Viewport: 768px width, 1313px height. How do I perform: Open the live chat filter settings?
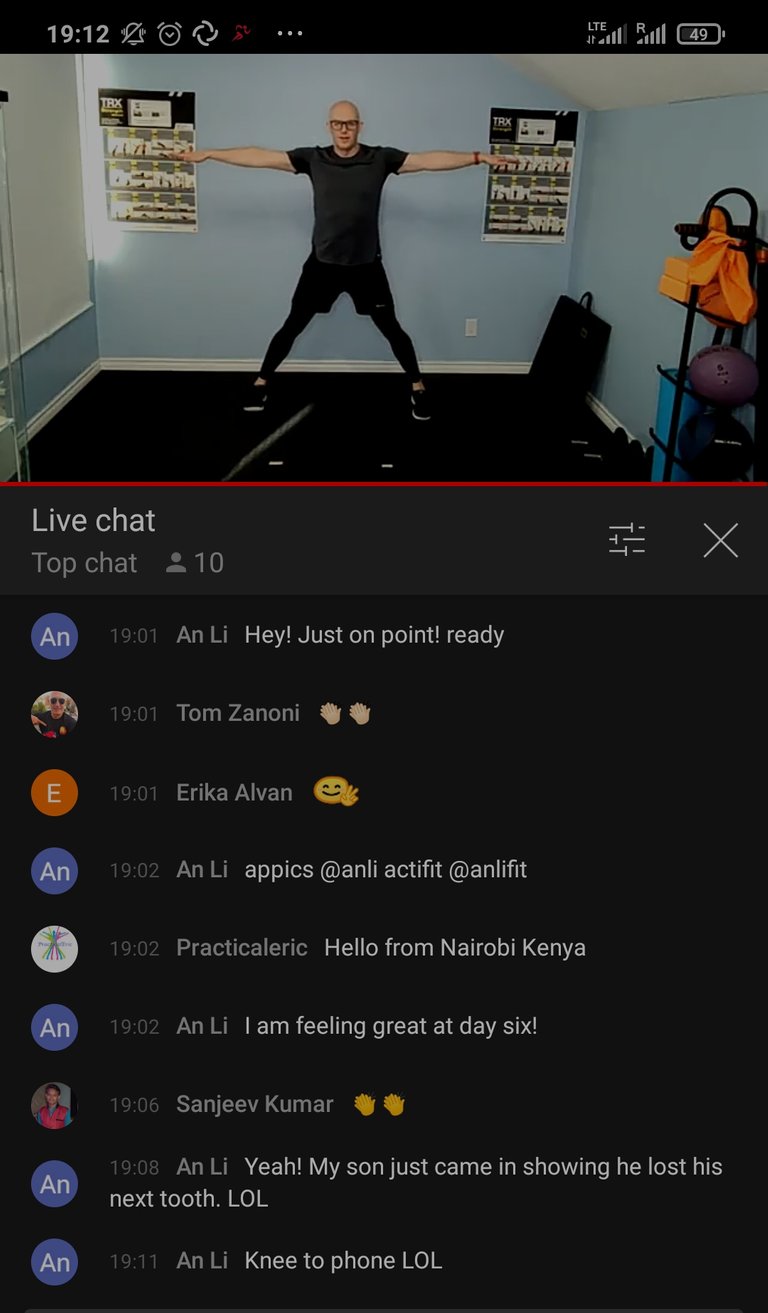627,540
